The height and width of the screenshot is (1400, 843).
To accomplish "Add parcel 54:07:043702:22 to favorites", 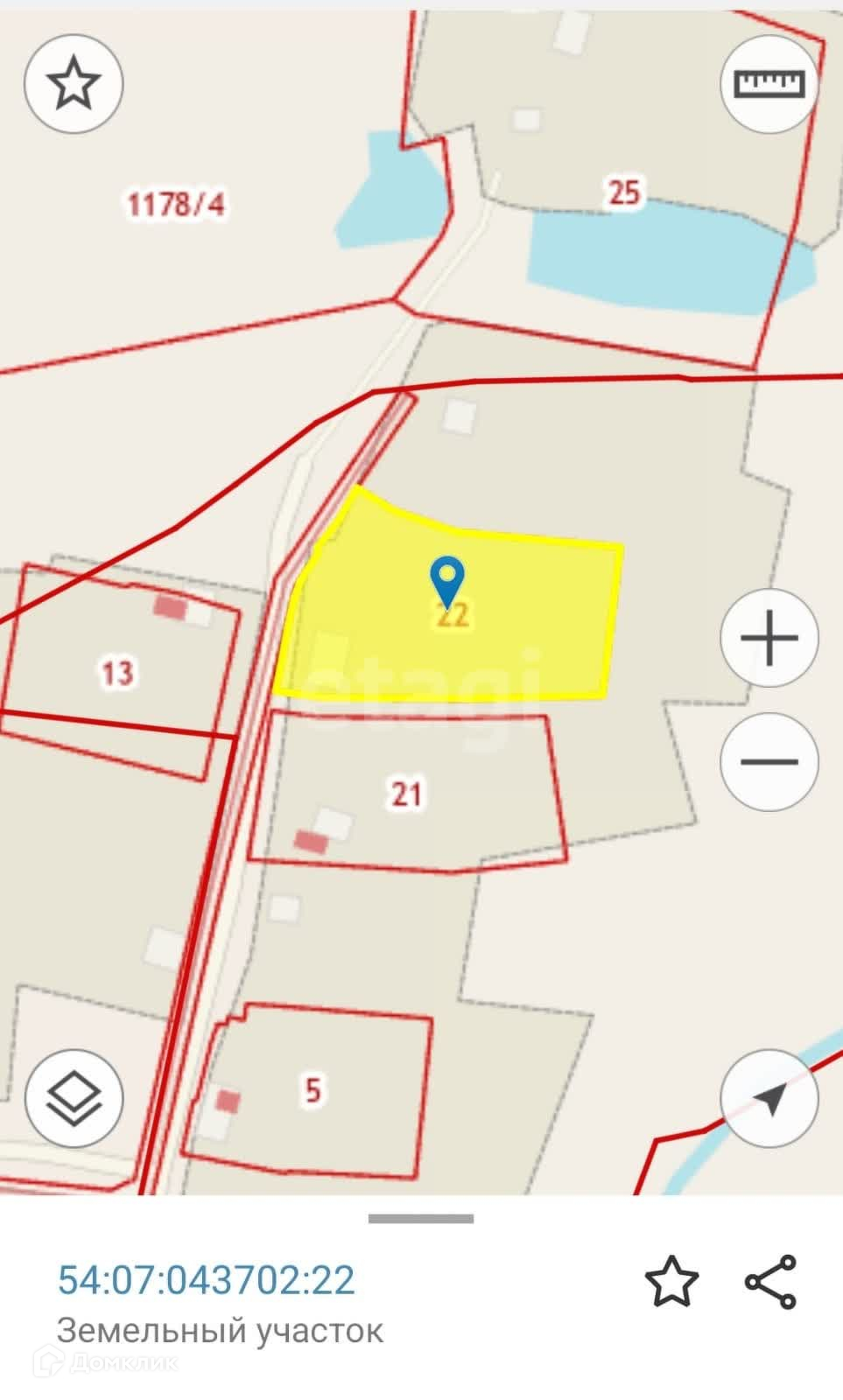I will tap(671, 1282).
